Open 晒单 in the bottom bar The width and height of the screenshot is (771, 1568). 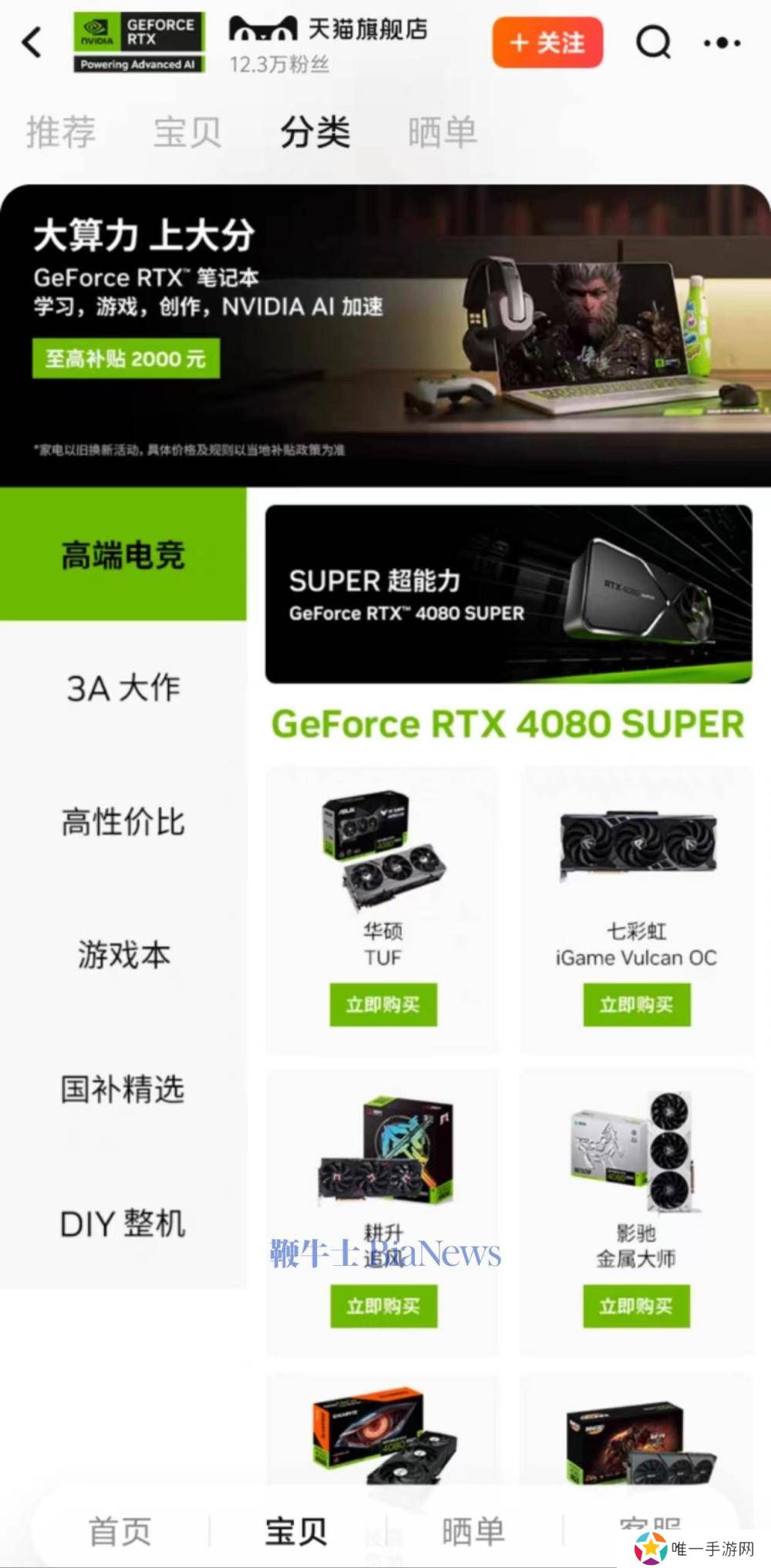click(473, 1530)
